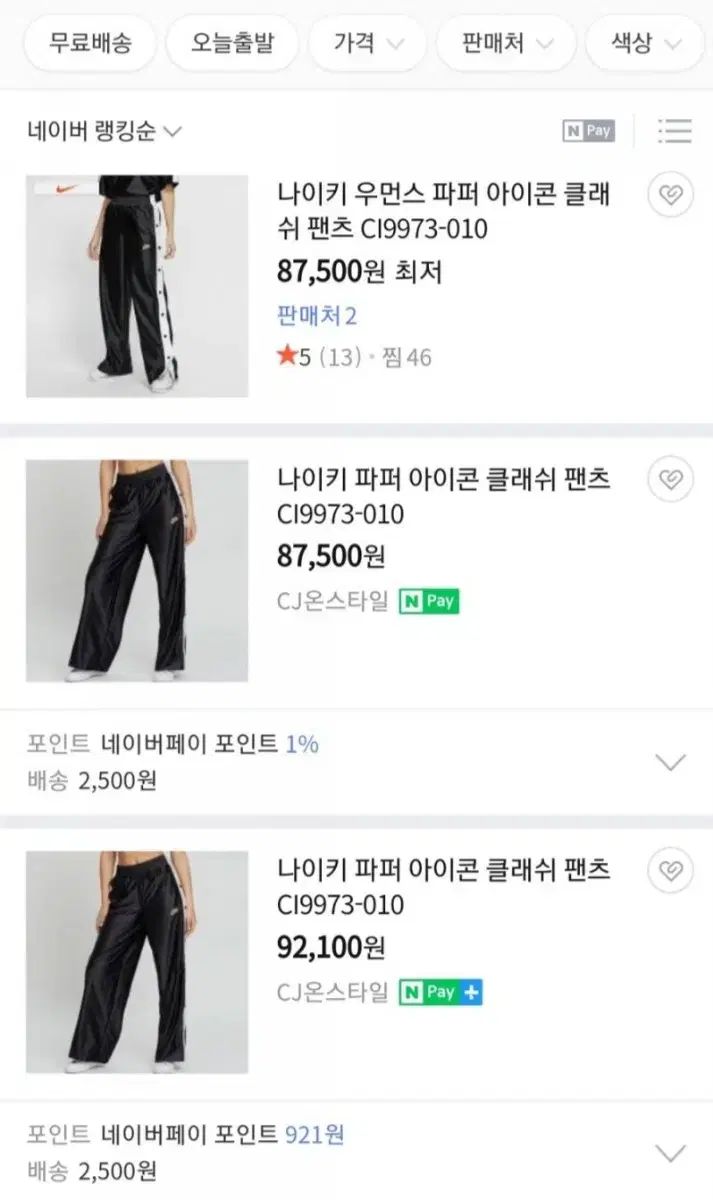Viewport: 713px width, 1200px height.
Task: Open the 판매처 filter dropdown
Action: point(506,44)
